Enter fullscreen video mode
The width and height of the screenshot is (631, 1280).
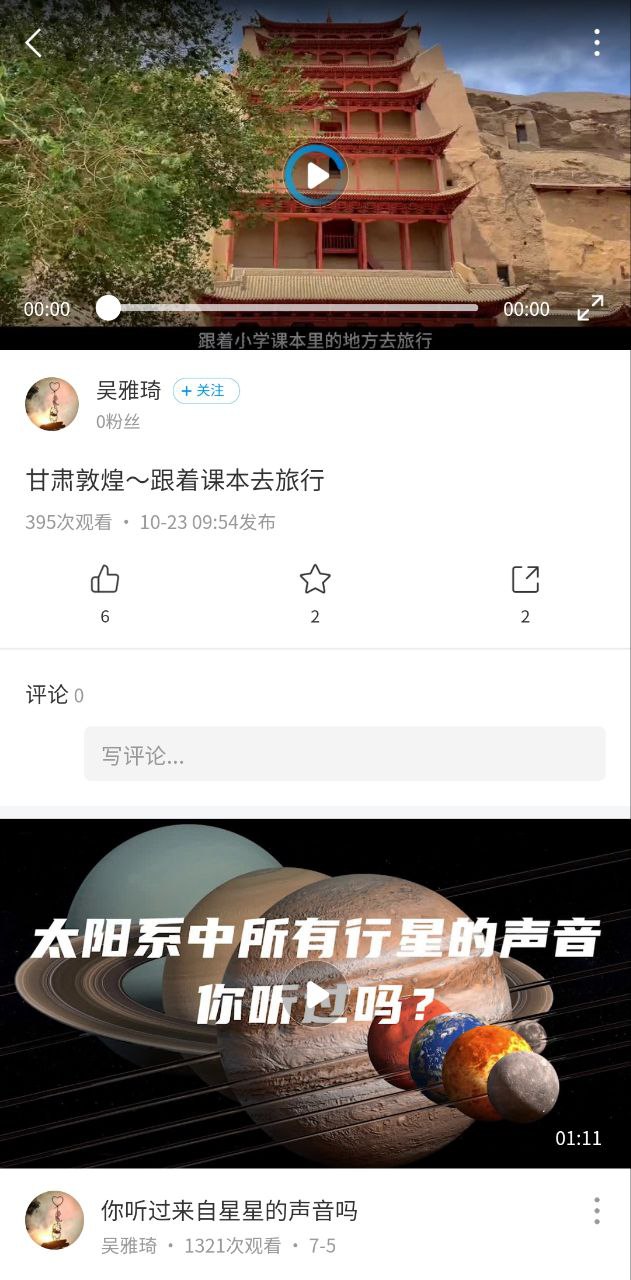click(x=590, y=308)
